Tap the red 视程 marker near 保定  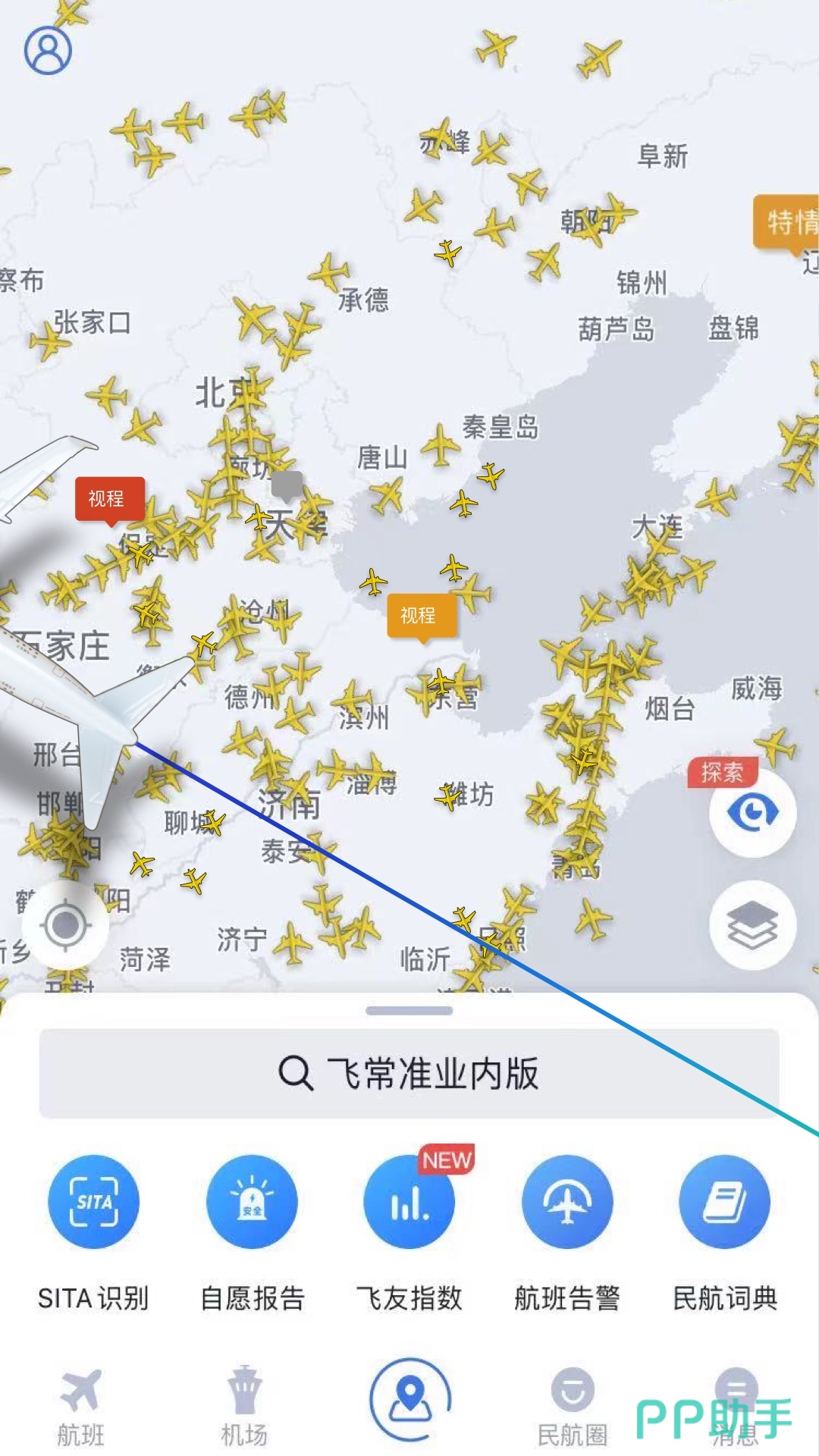(108, 498)
